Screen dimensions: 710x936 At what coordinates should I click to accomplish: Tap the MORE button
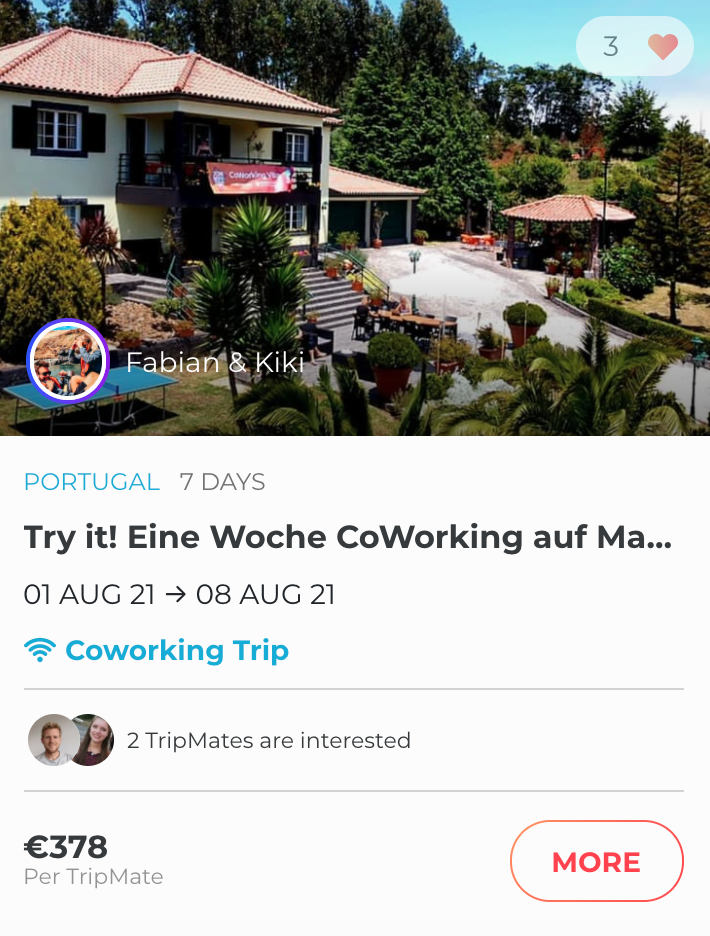pos(596,862)
